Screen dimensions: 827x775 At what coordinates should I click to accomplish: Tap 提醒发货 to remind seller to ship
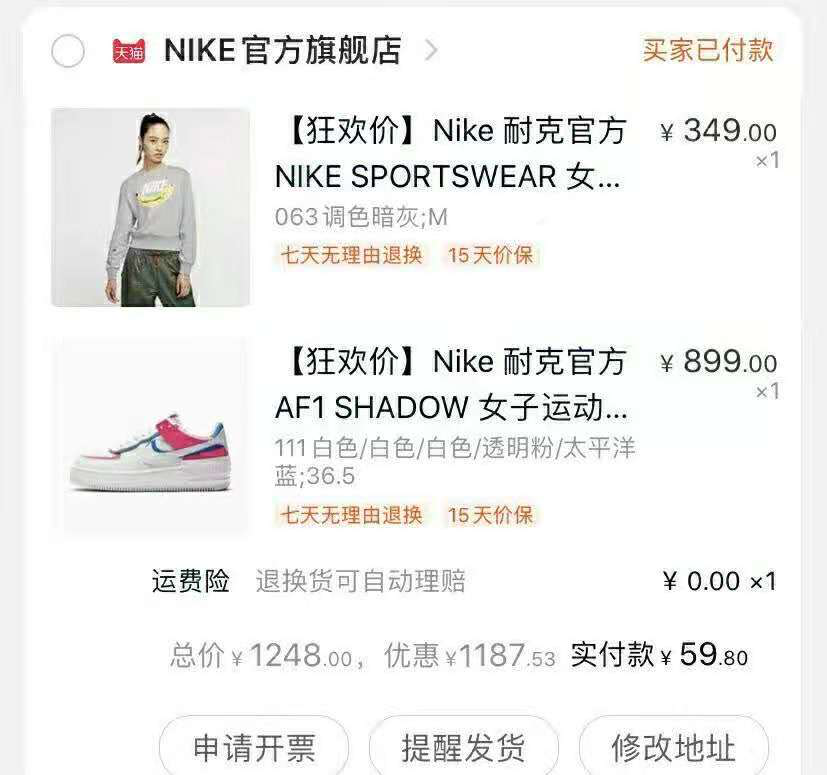click(x=463, y=747)
